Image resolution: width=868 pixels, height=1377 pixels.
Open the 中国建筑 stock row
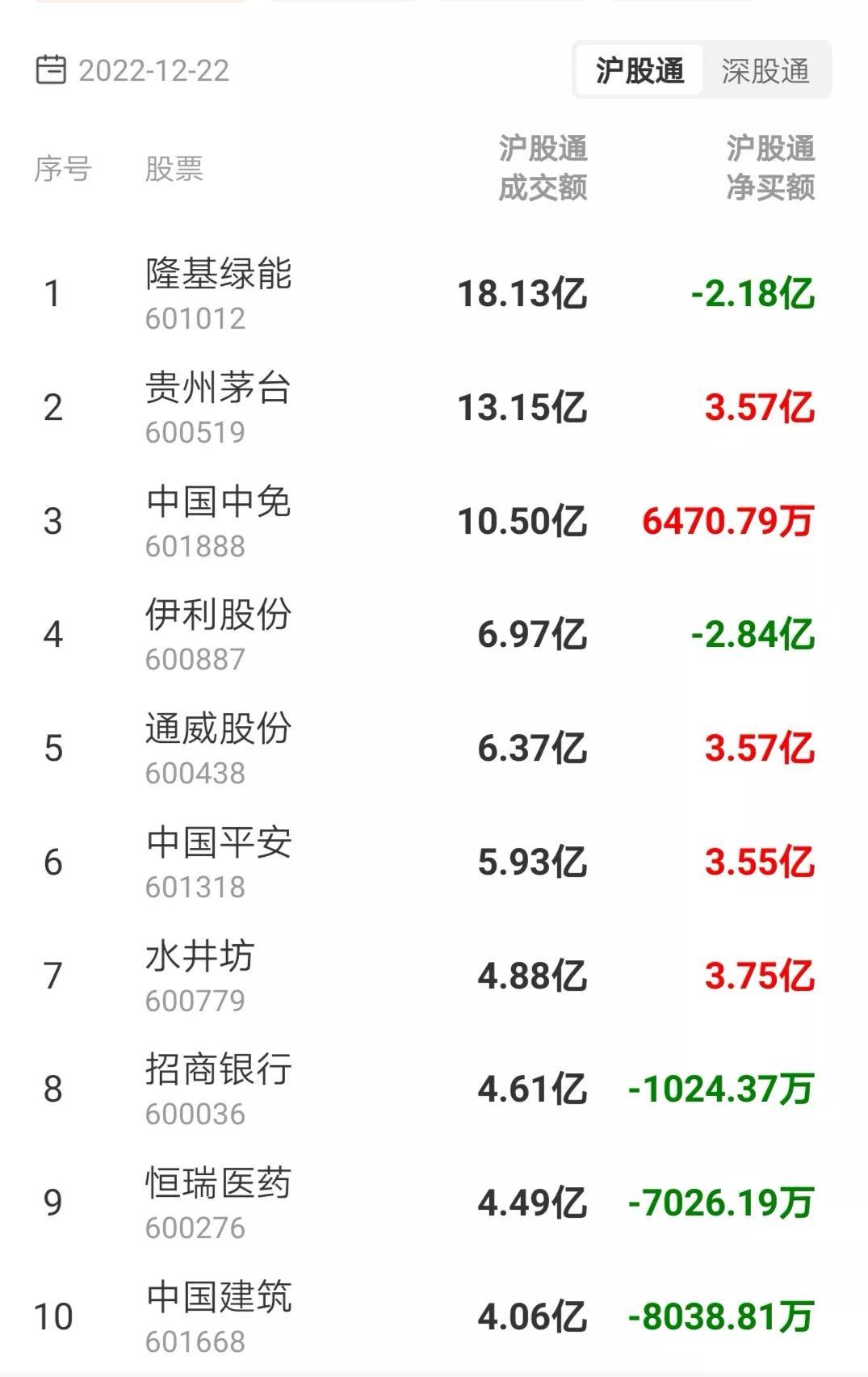pos(434,1317)
